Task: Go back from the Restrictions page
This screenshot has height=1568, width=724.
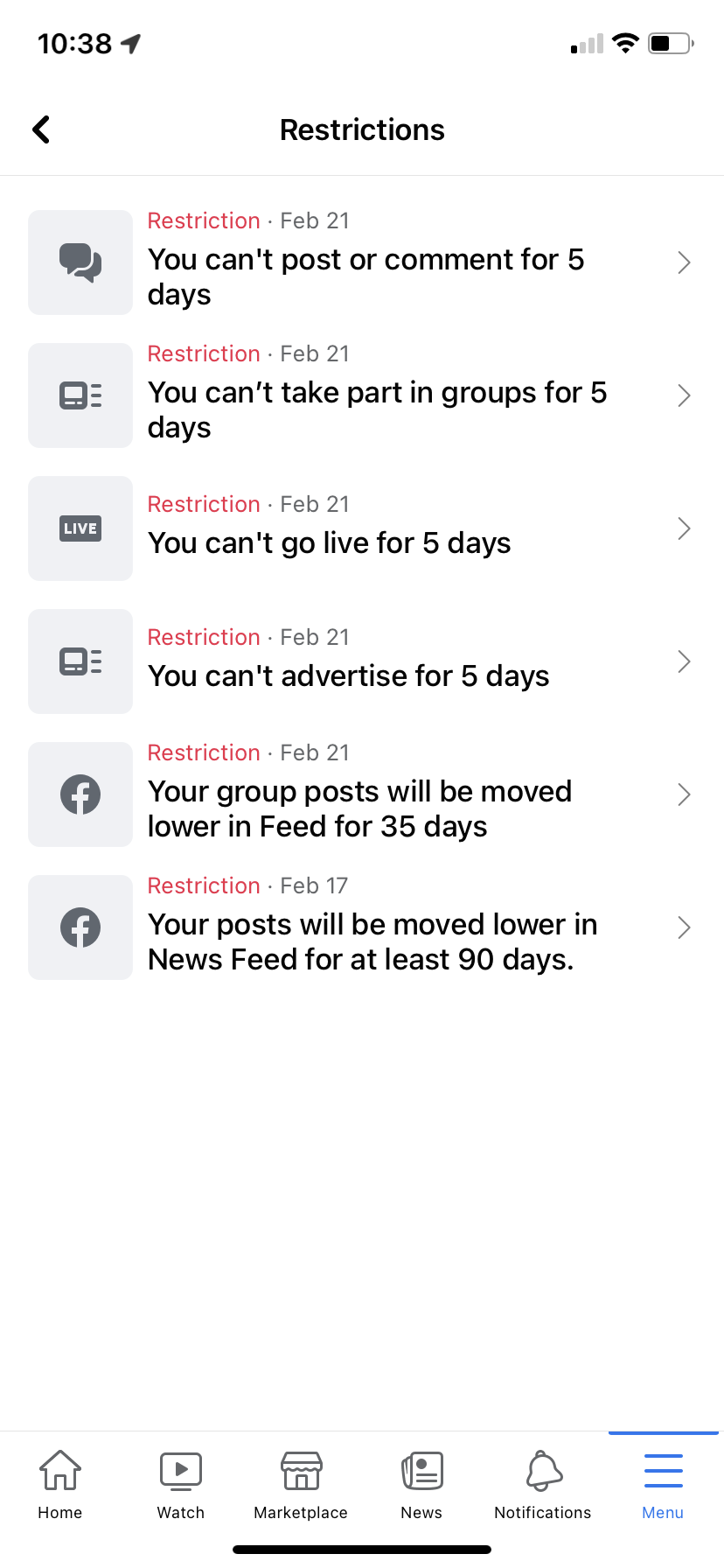Action: point(41,129)
